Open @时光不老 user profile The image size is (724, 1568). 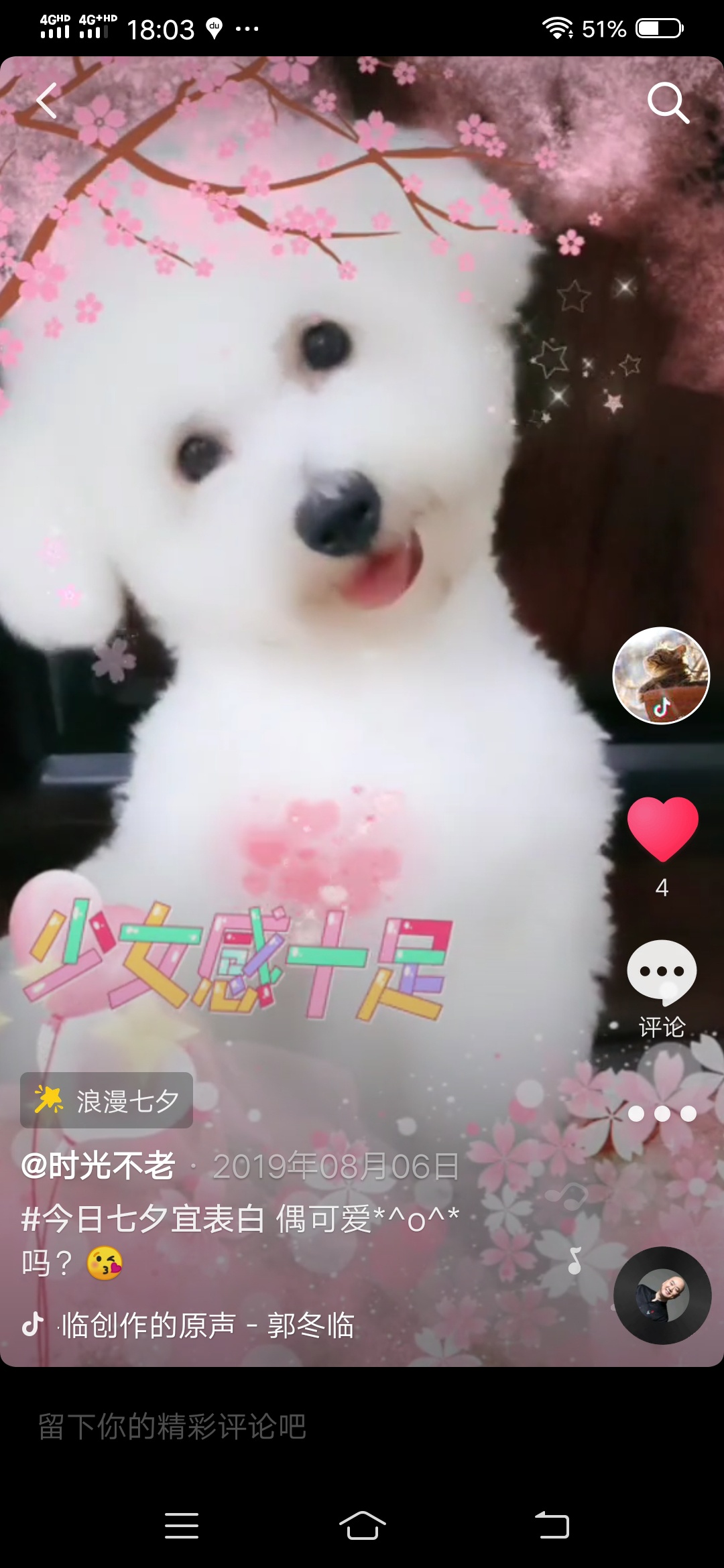99,1167
